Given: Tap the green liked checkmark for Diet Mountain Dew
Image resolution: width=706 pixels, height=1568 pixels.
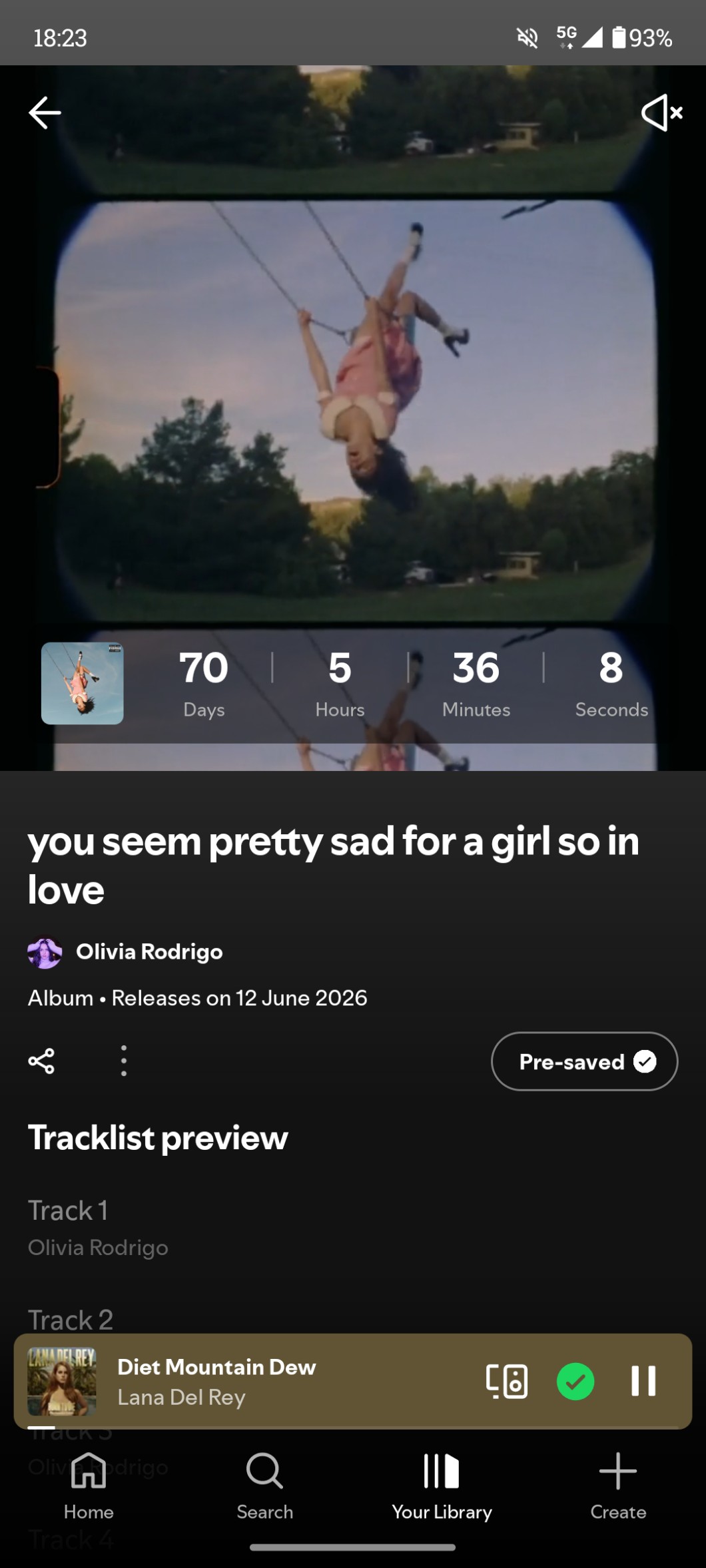Looking at the screenshot, I should tap(575, 1381).
